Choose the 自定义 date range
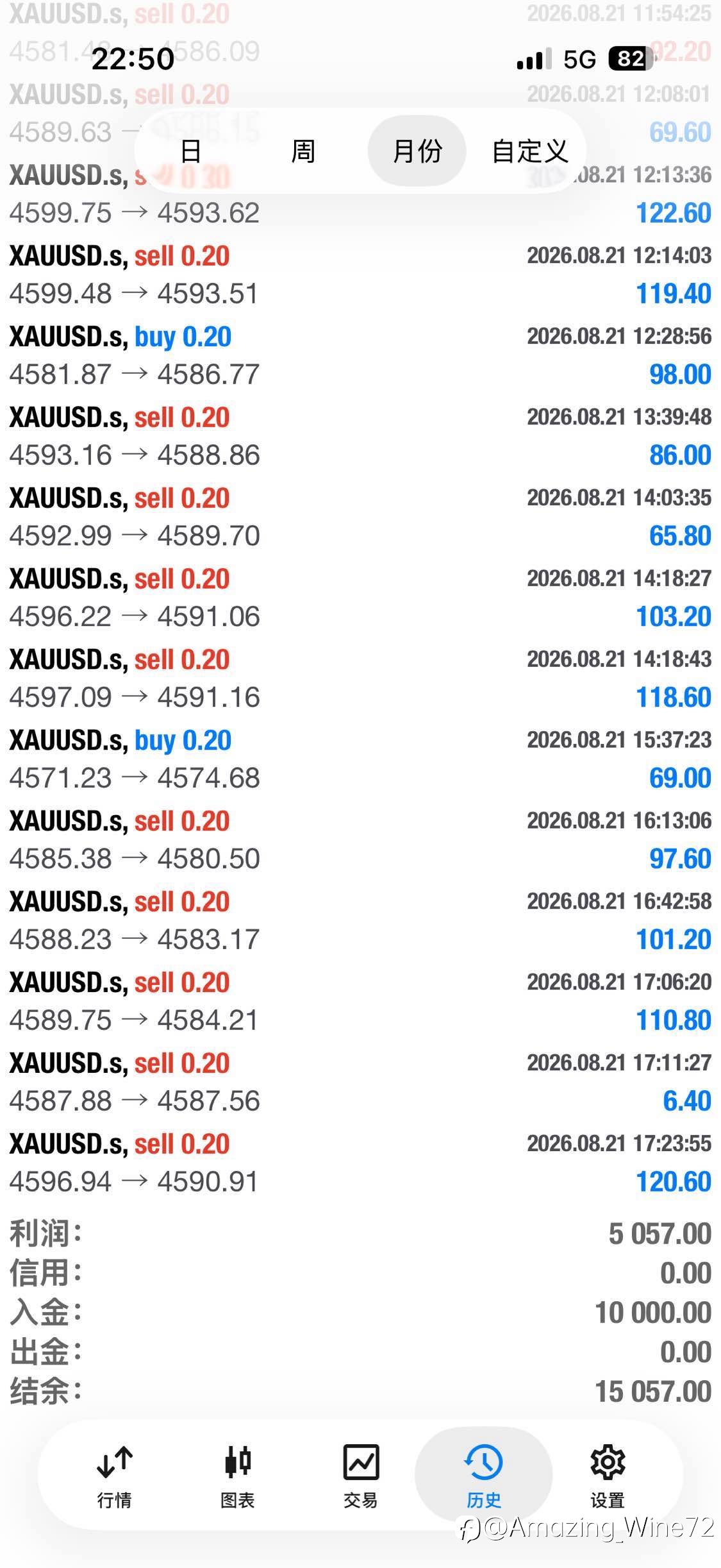This screenshot has height=1568, width=721. [530, 151]
